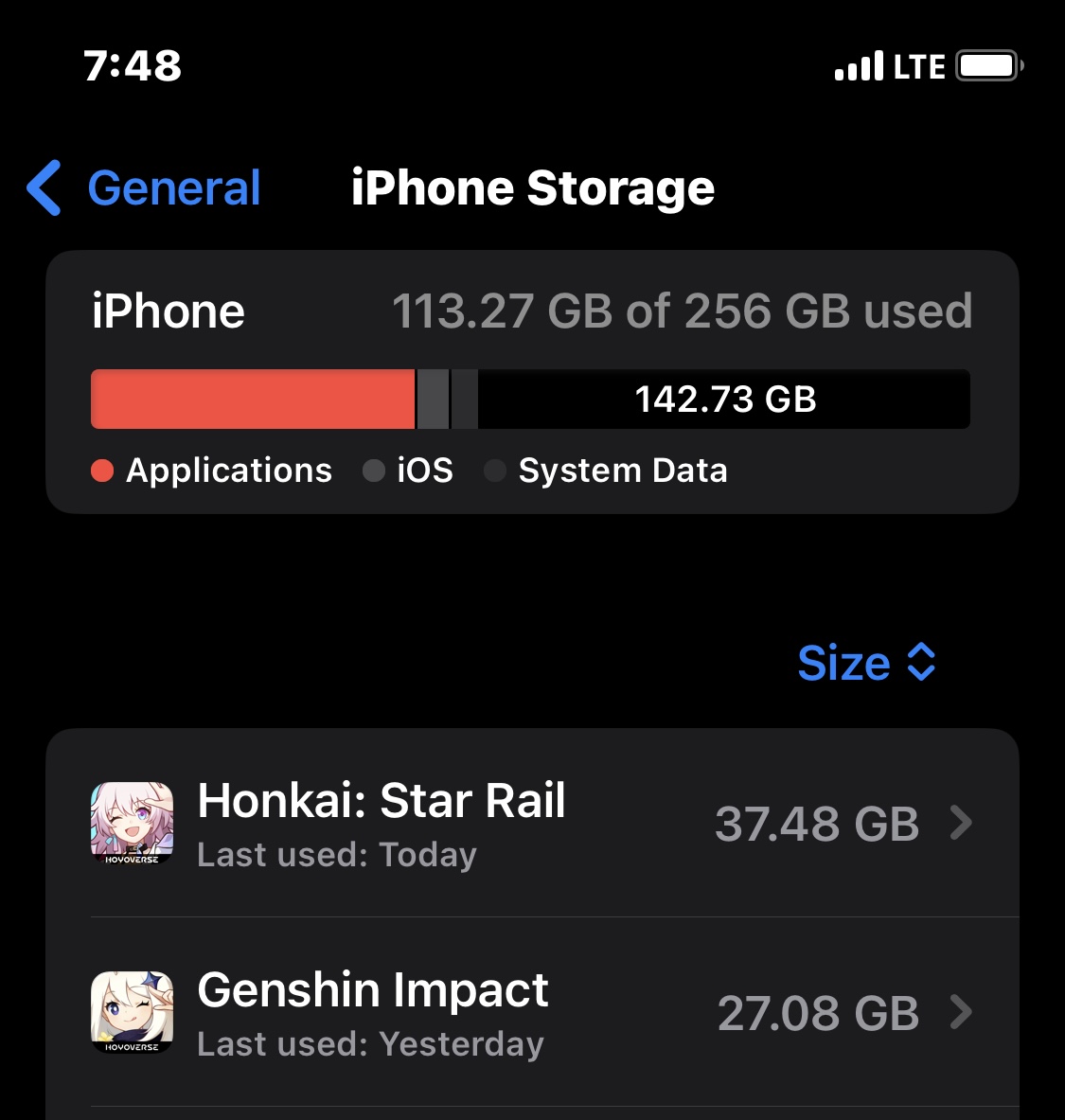Tap the clock showing 7:48
The width and height of the screenshot is (1065, 1120).
tap(132, 65)
